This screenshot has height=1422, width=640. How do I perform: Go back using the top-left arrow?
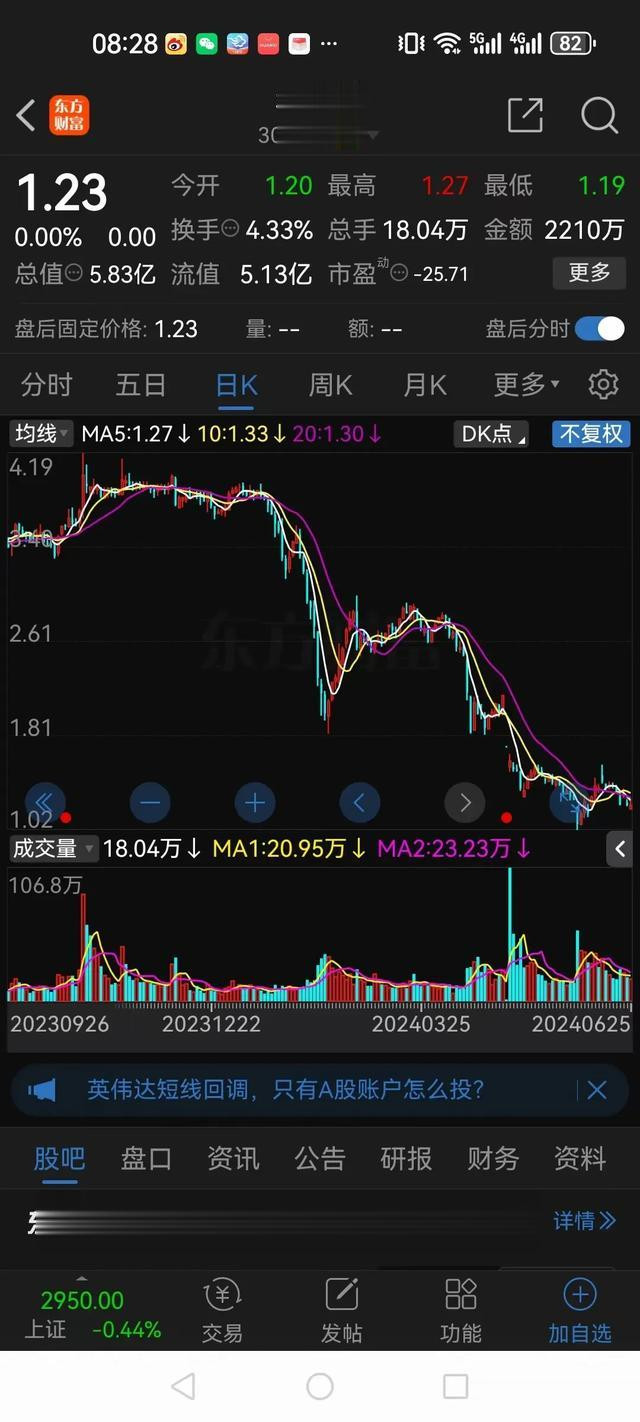26,116
